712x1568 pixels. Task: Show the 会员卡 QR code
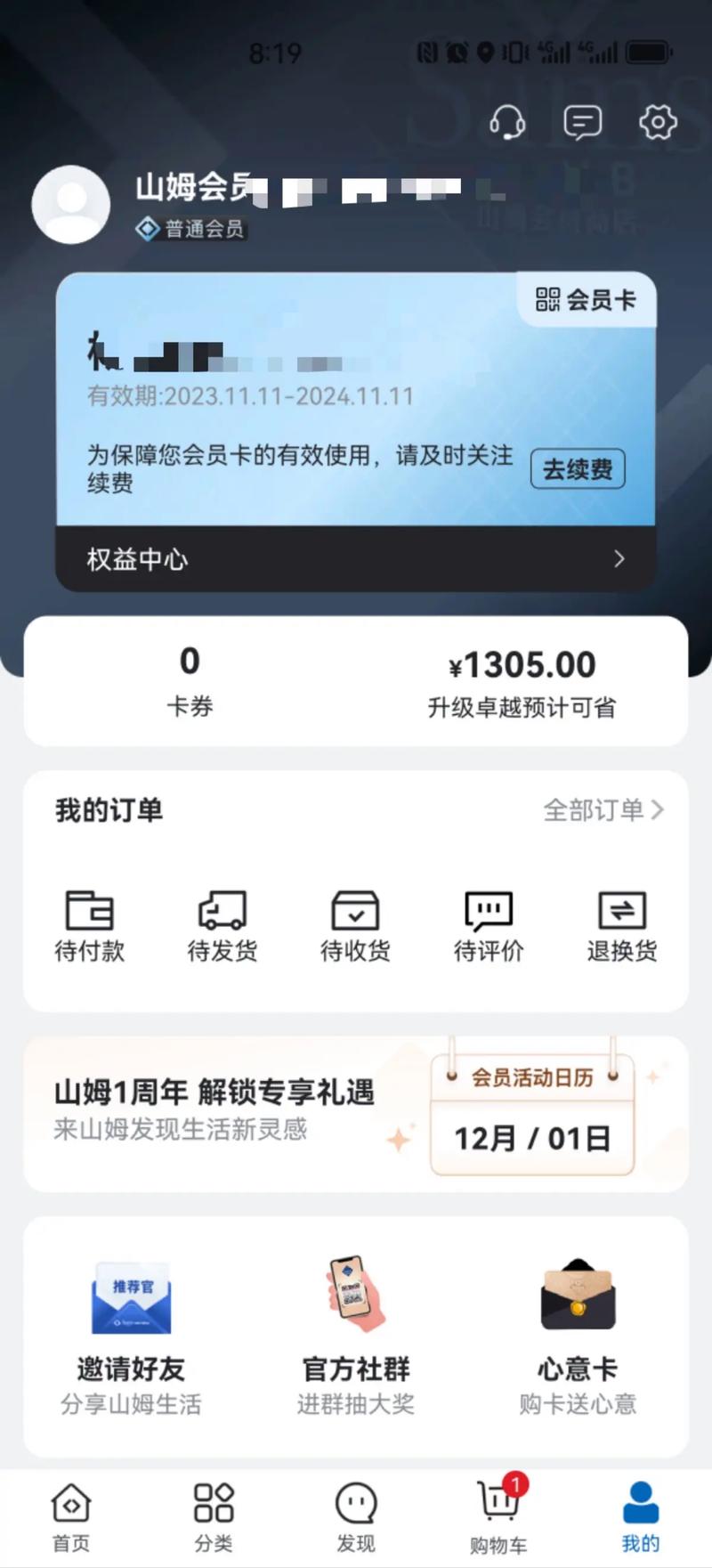point(586,300)
